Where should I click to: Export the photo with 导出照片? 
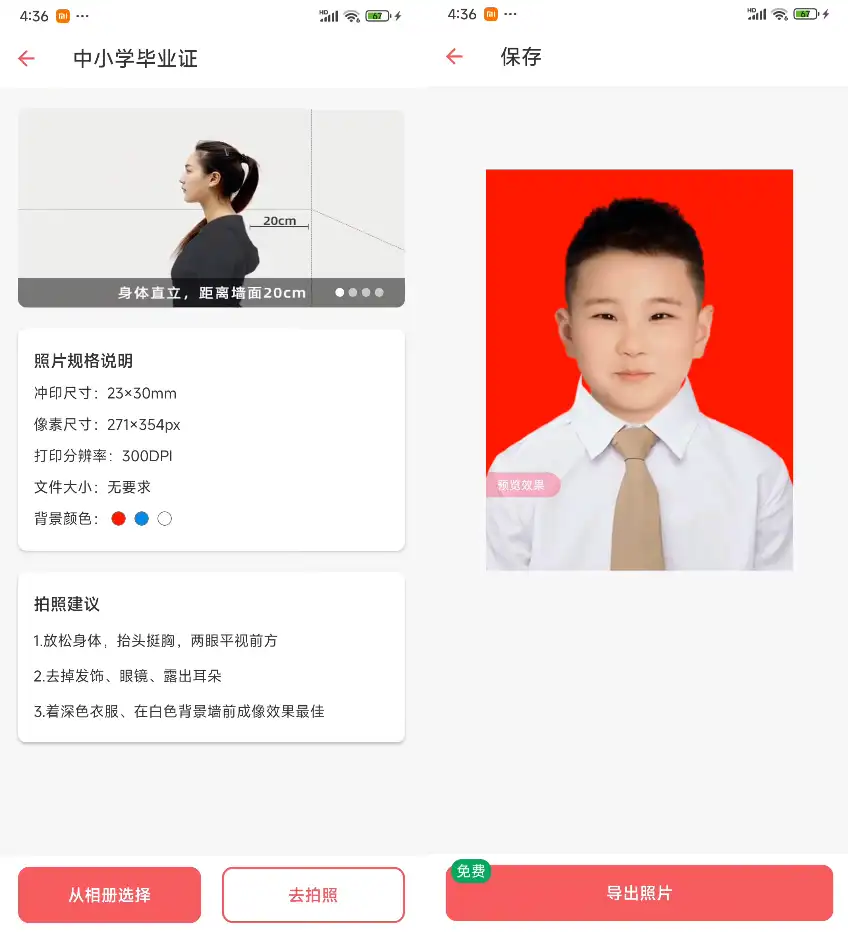click(x=639, y=893)
